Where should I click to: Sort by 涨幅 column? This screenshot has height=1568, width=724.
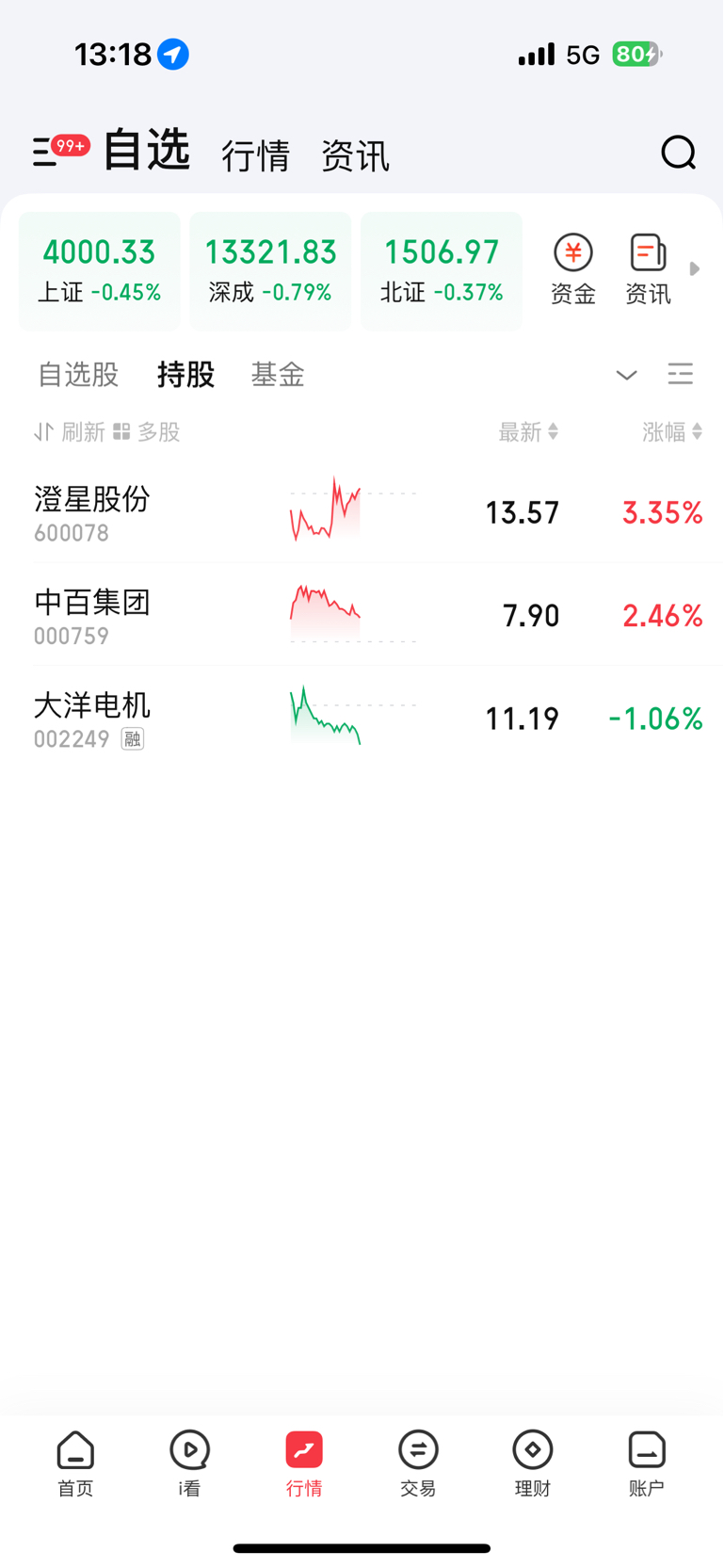tap(672, 432)
